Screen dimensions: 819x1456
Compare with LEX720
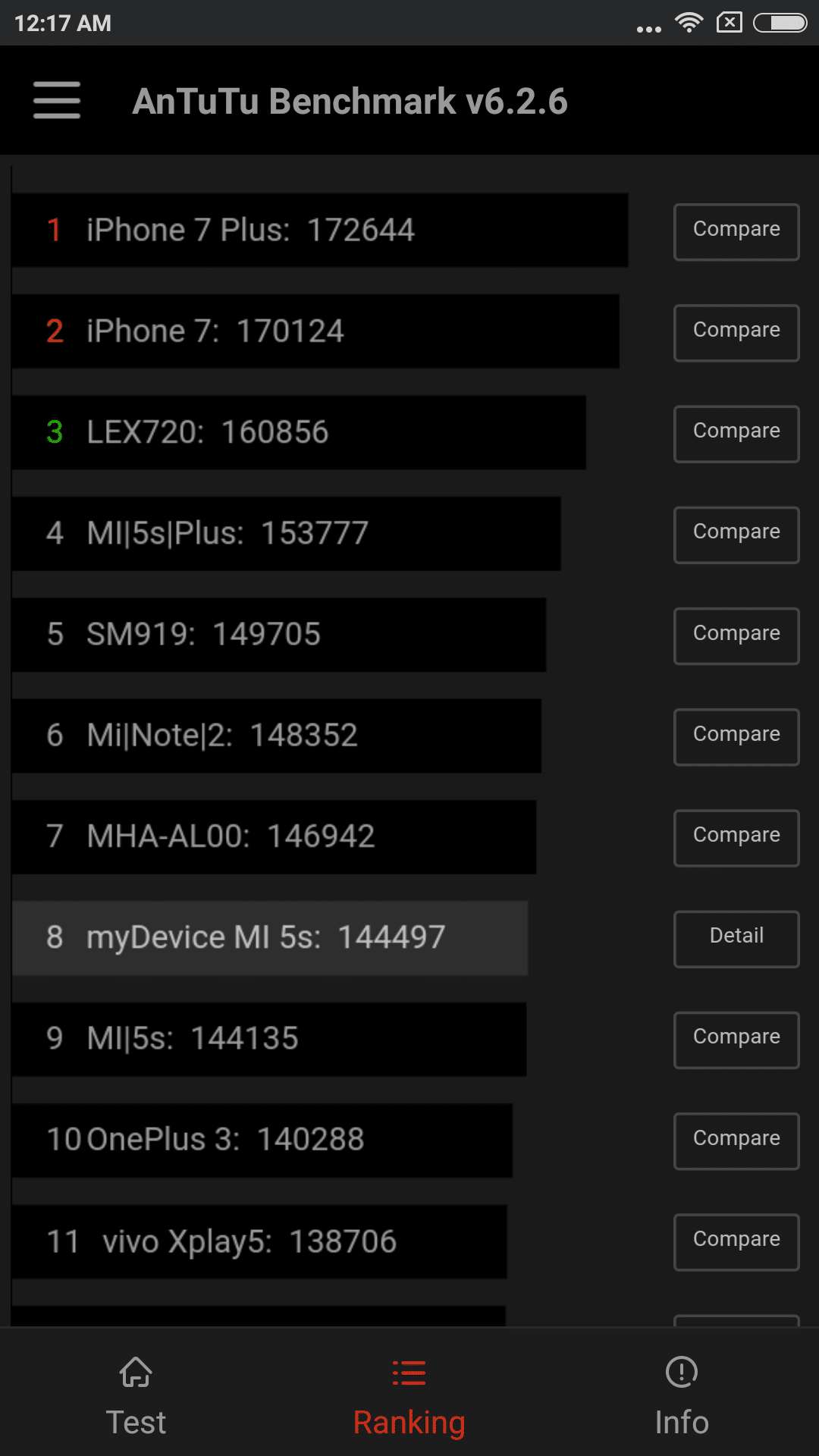tap(736, 433)
